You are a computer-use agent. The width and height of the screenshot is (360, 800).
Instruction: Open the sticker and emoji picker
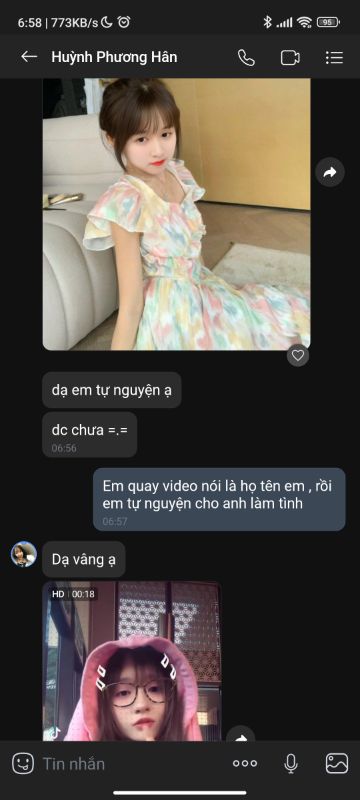pos(23,764)
